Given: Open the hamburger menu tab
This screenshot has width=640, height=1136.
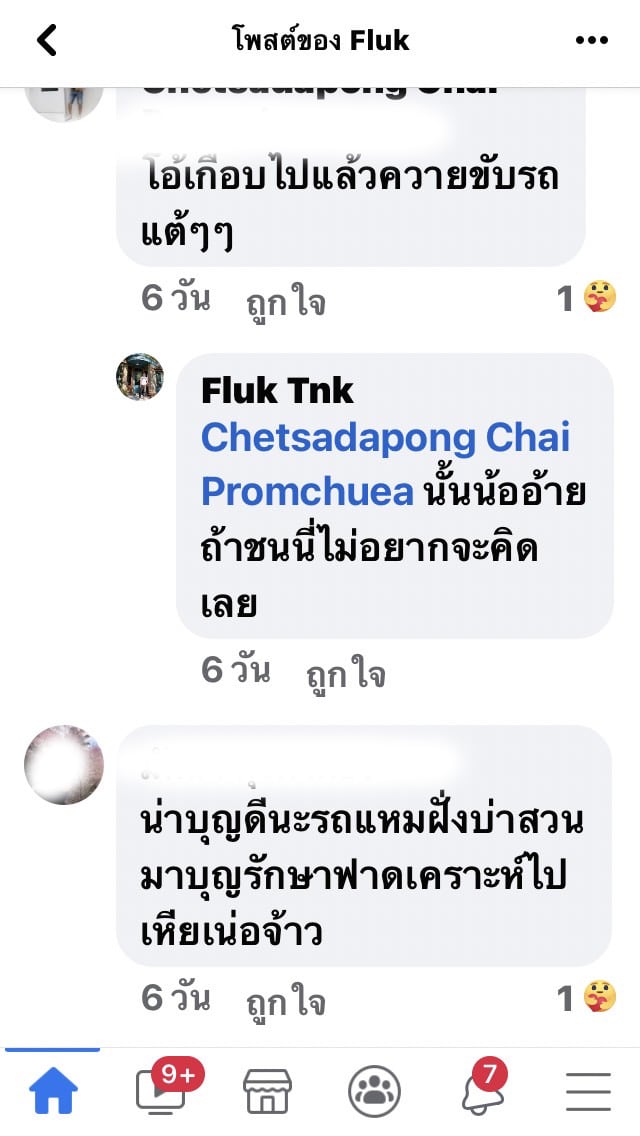Looking at the screenshot, I should click(x=588, y=1091).
